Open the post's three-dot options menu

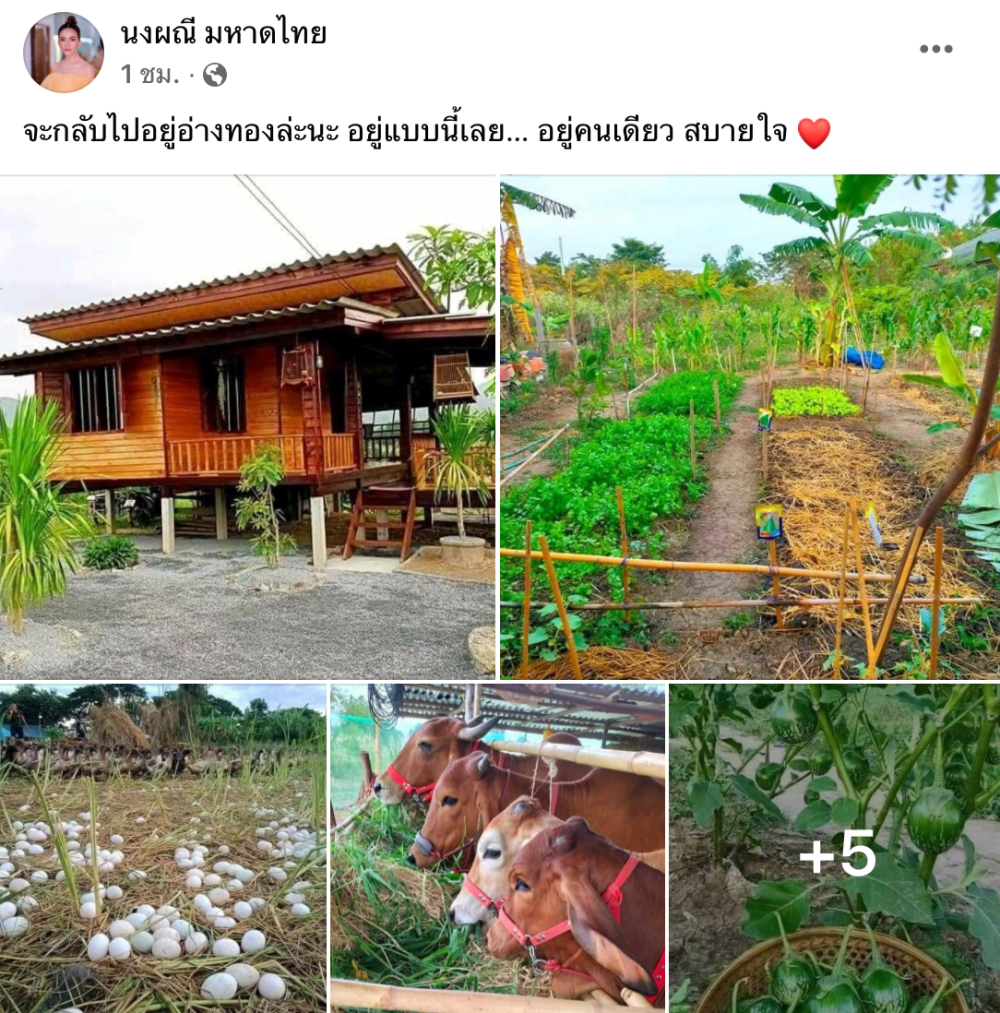point(935,48)
